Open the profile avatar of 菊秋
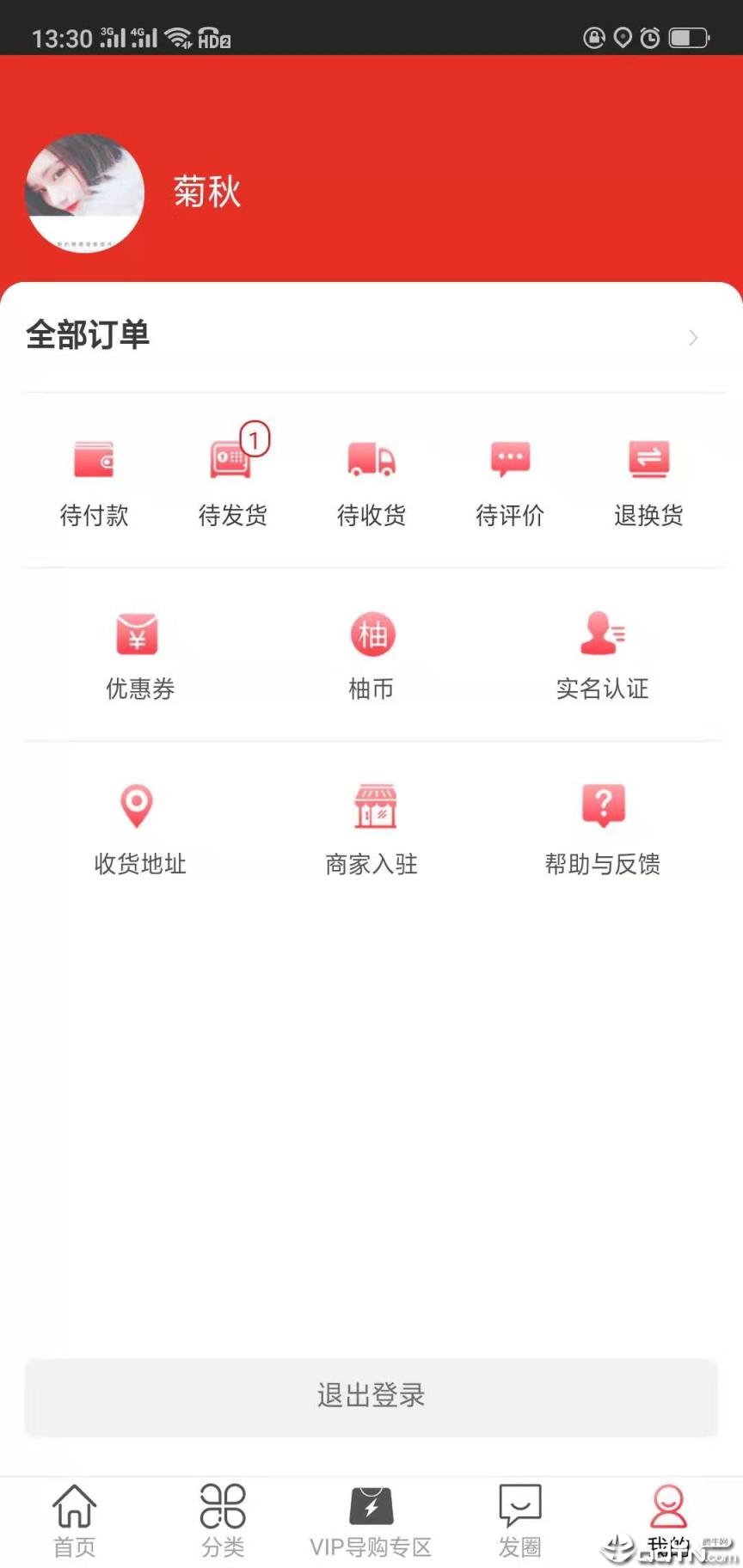Viewport: 743px width, 1568px height. pos(83,193)
